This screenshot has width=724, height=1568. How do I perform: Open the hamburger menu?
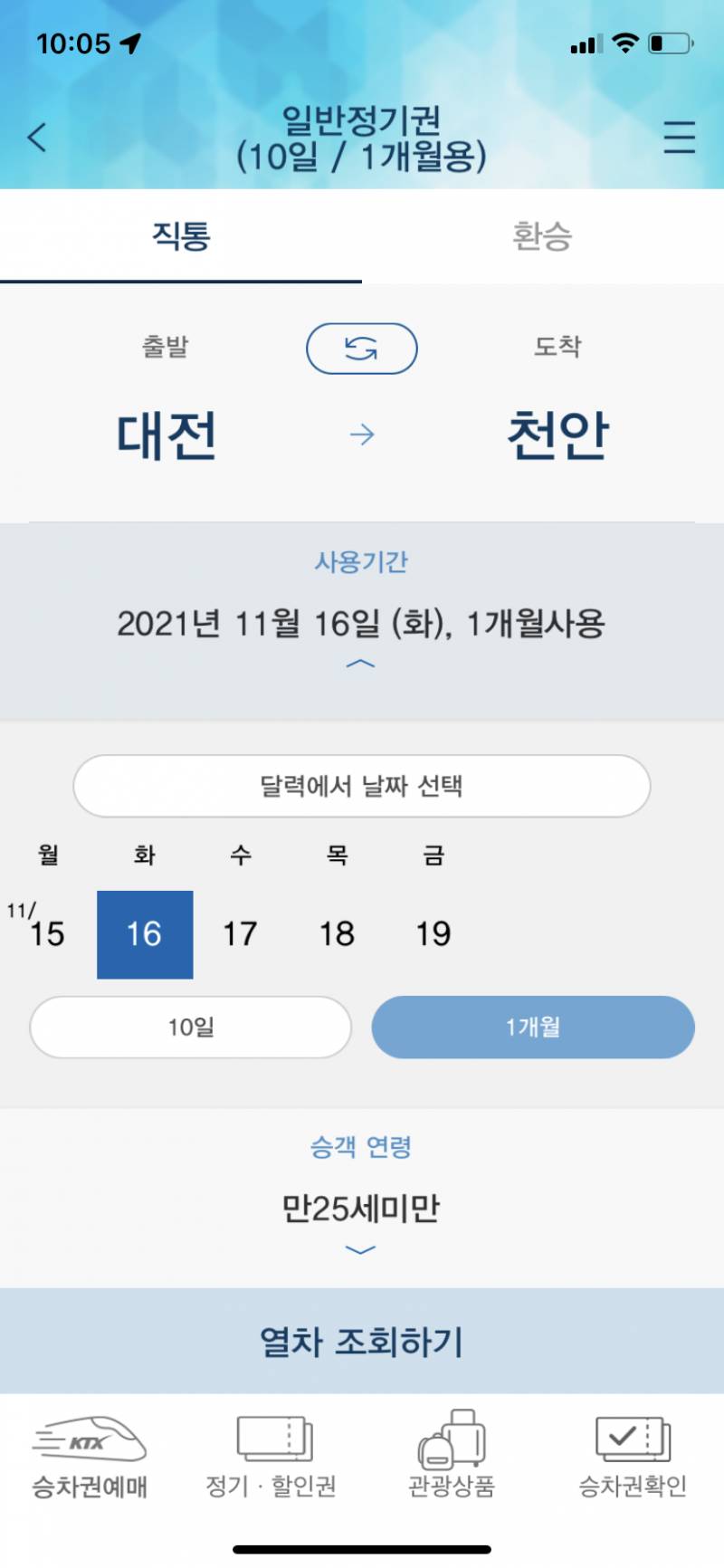click(679, 137)
